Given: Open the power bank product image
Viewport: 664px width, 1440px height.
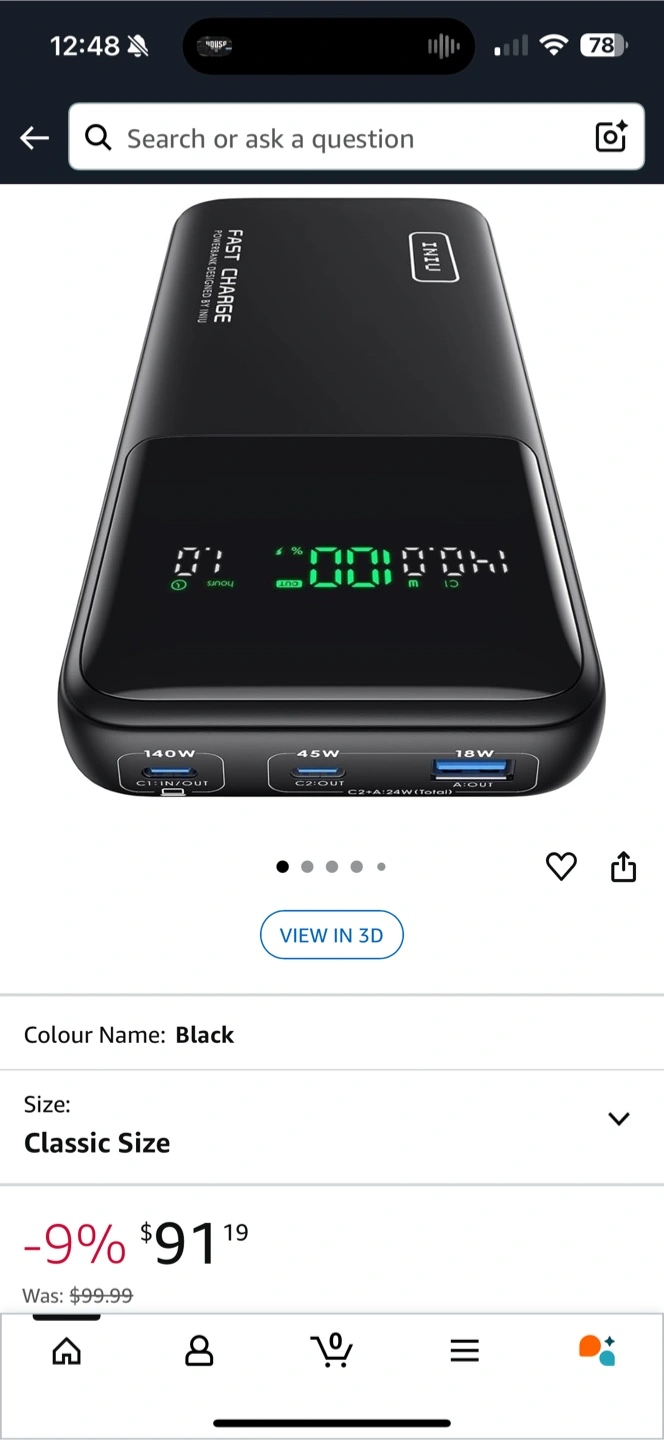Looking at the screenshot, I should [x=332, y=500].
